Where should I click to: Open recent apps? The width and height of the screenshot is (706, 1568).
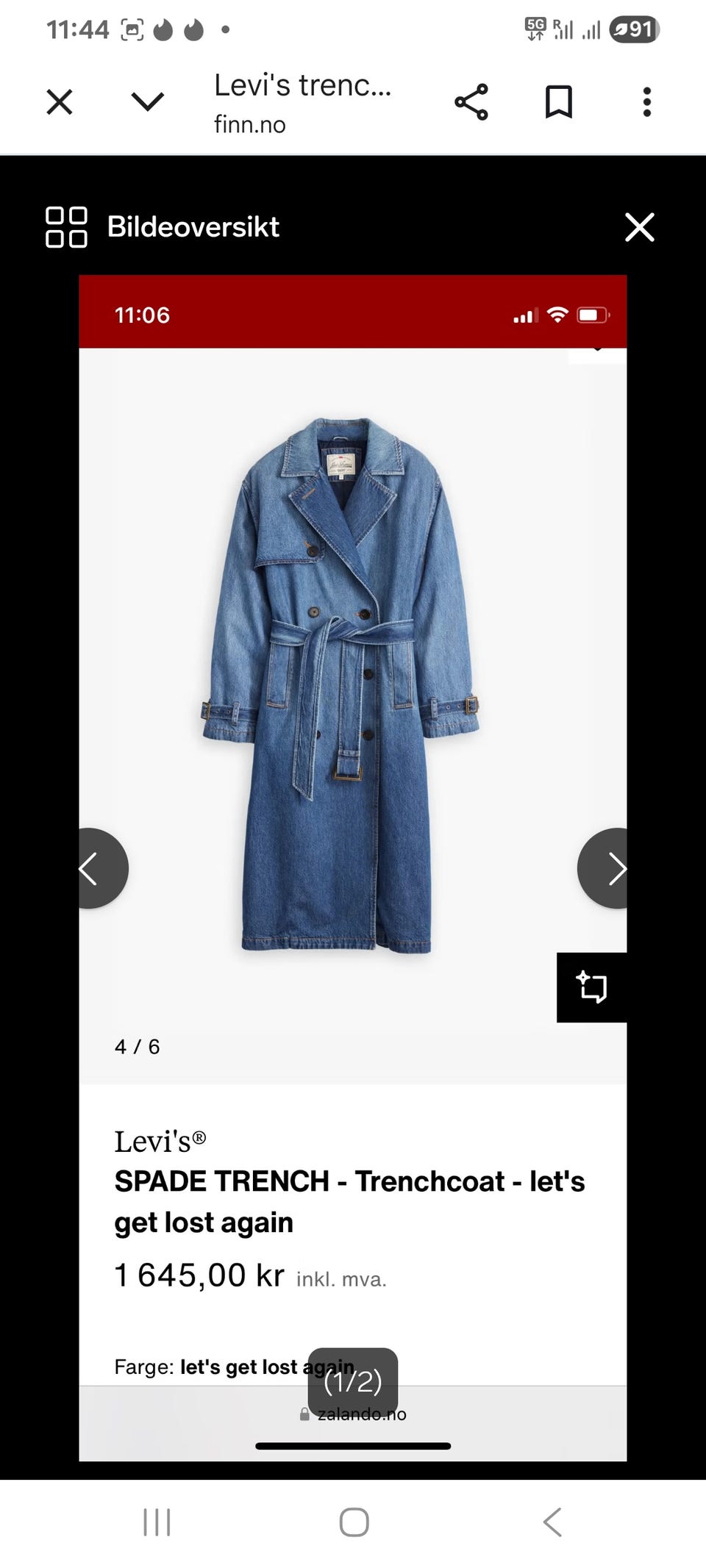click(157, 1522)
